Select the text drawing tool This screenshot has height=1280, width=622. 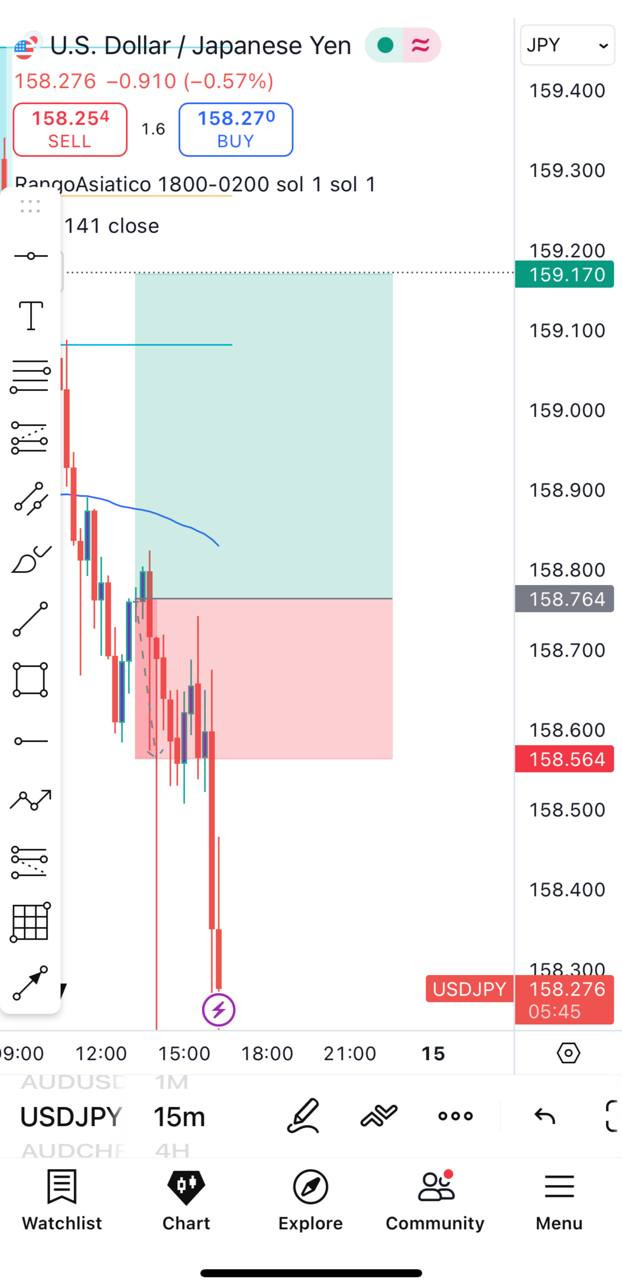[x=31, y=316]
